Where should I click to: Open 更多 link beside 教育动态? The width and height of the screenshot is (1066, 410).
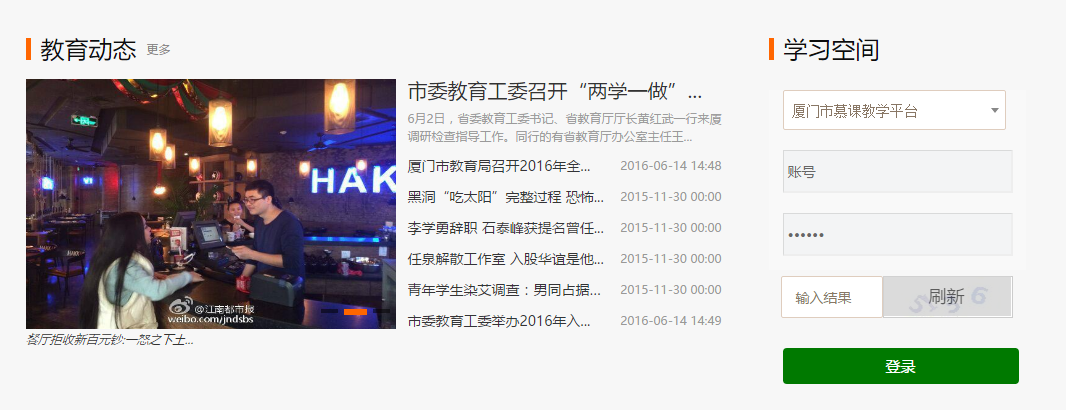click(x=158, y=49)
